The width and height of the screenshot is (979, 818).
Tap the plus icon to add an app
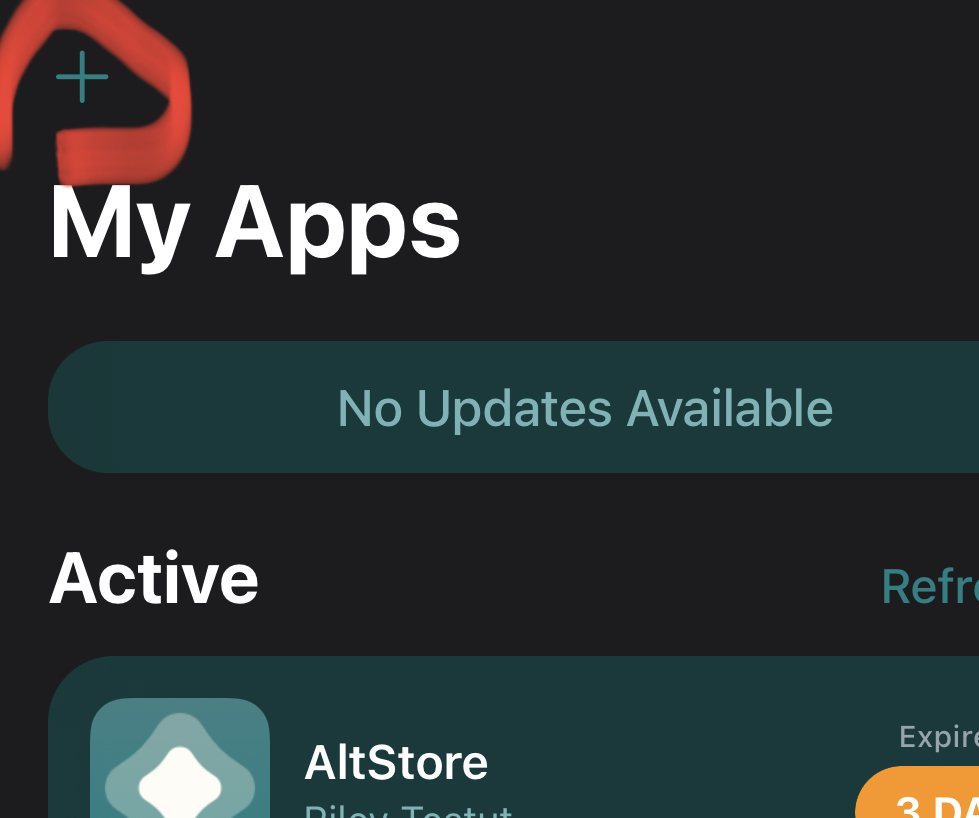tap(82, 78)
